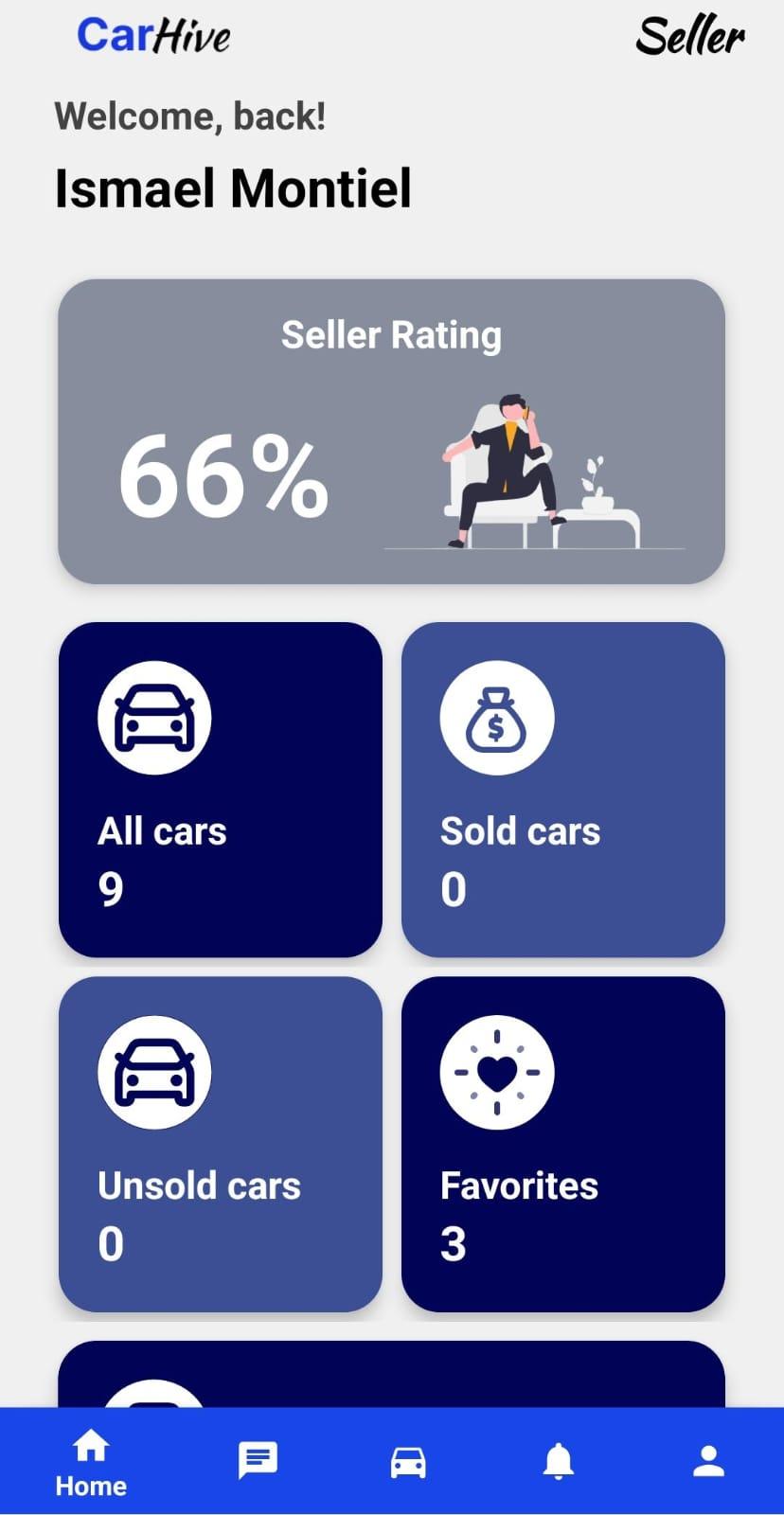Viewport: 784px width, 1515px height.
Task: Open the Favorites card
Action: pos(562,1143)
